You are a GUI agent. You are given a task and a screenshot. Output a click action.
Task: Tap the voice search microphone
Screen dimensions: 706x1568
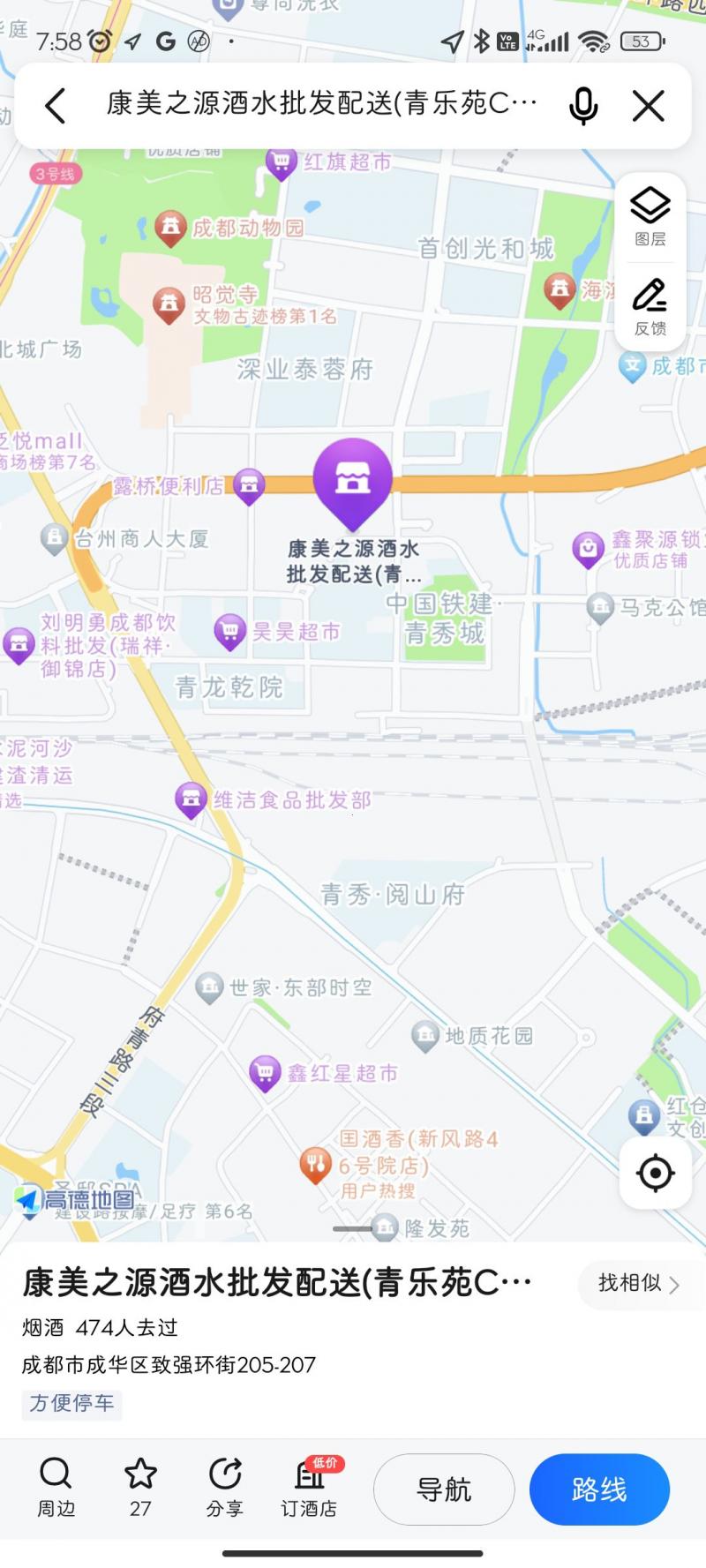coord(583,105)
